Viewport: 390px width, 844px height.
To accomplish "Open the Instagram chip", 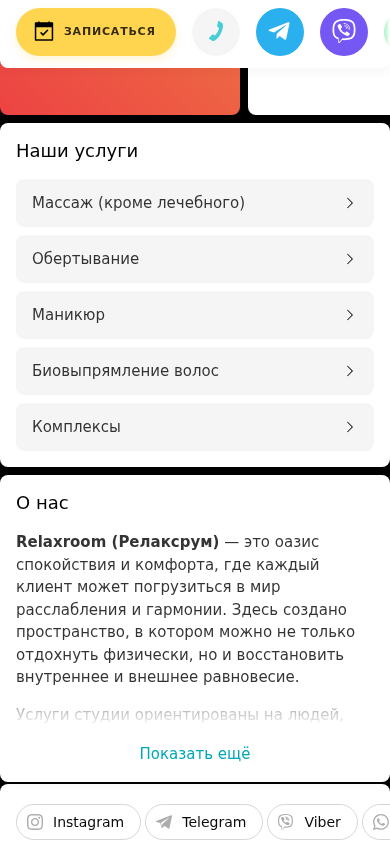I will click(79, 822).
